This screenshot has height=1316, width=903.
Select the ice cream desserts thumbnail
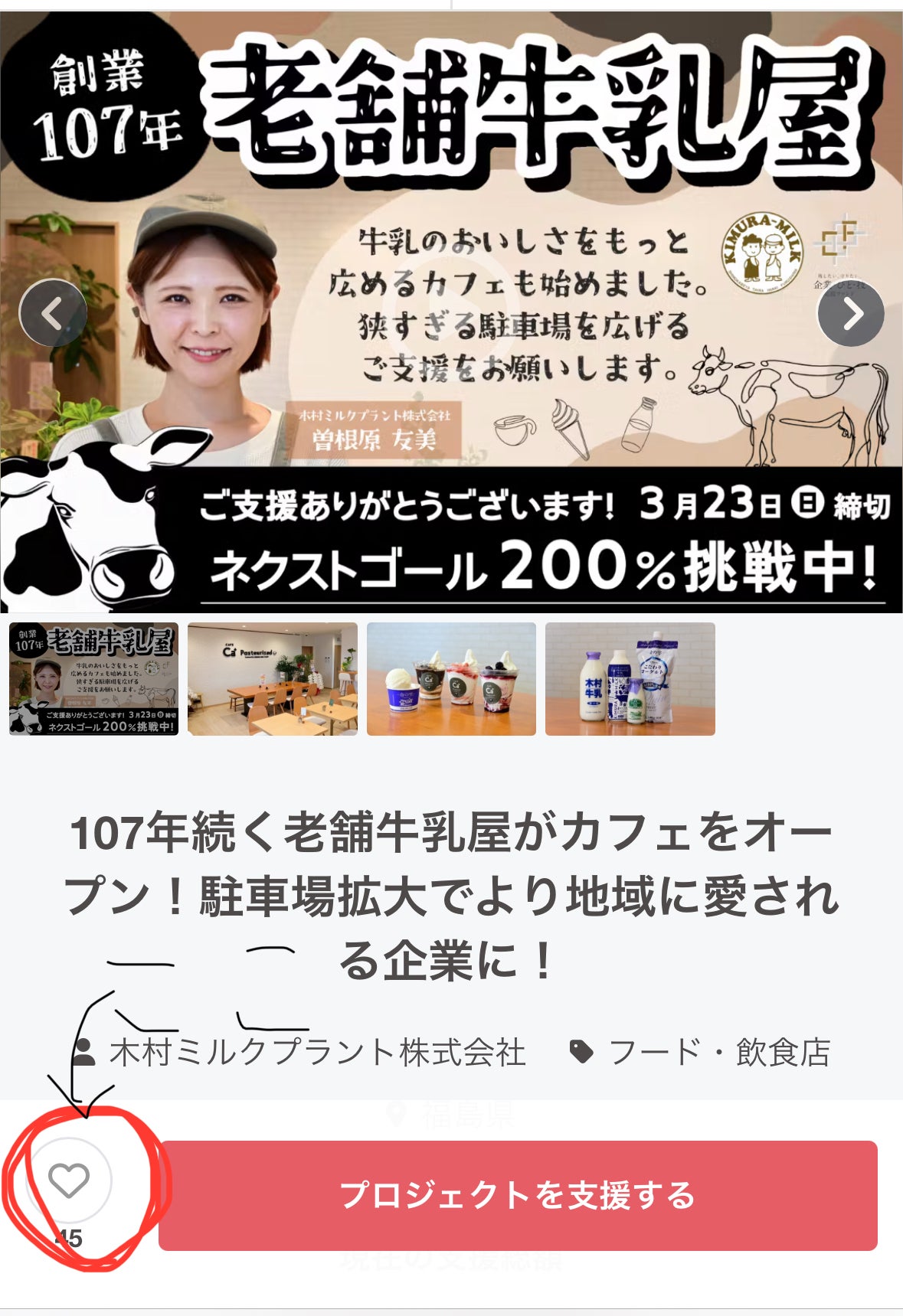451,679
